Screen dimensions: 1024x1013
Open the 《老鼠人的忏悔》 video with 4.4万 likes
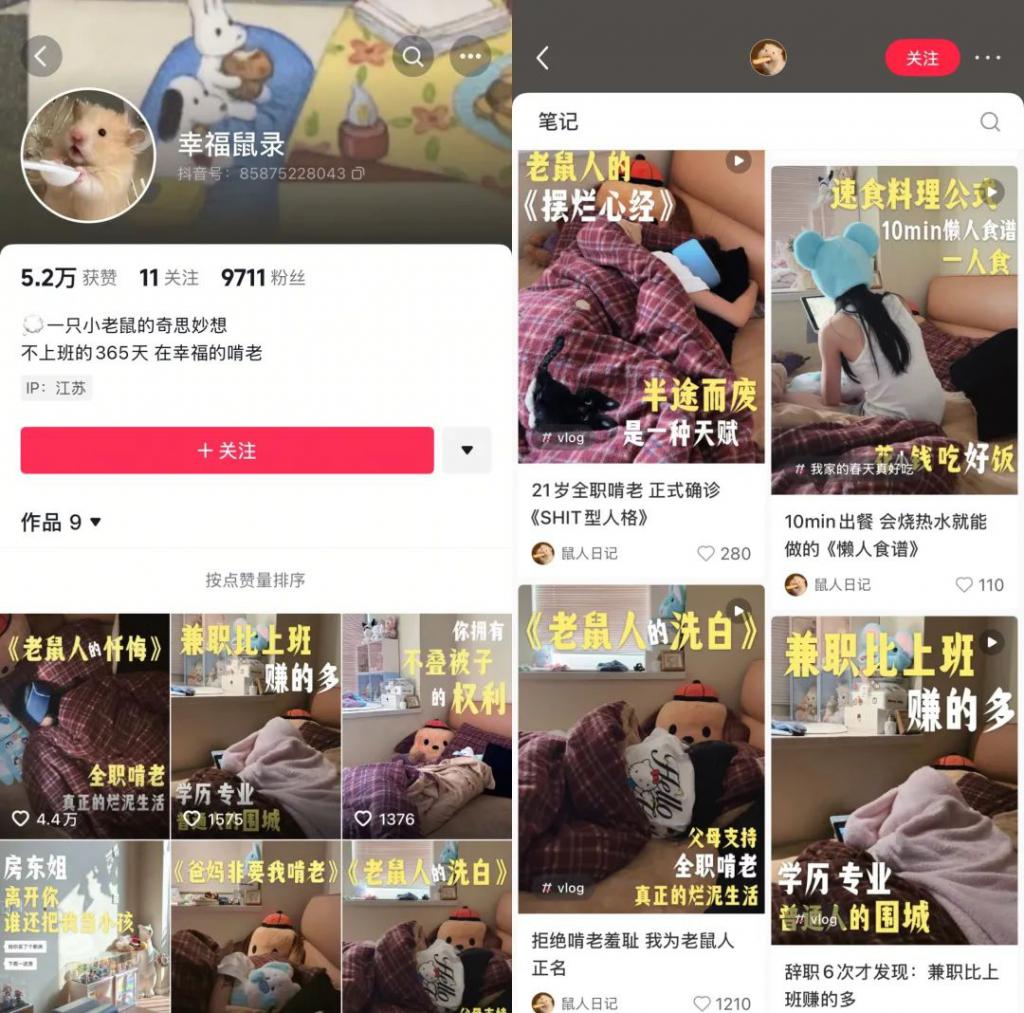[x=85, y=725]
